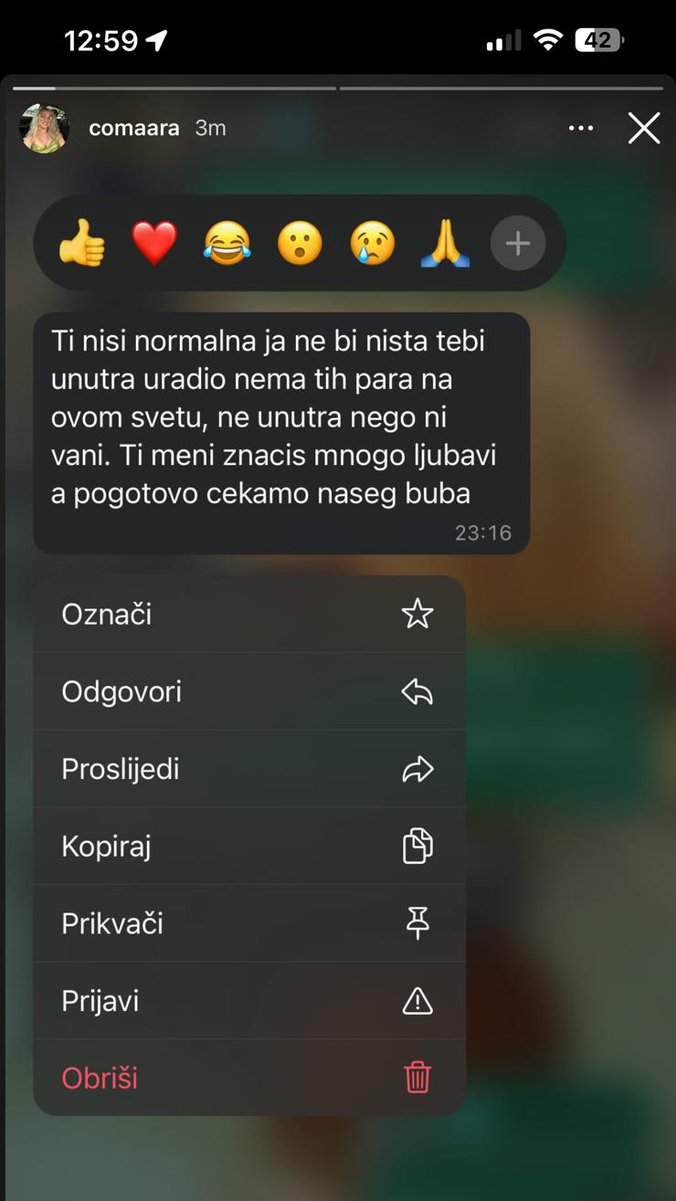Open comaara's profile from the username
Viewport: 676px width, 1201px height.
pyautogui.click(x=134, y=128)
